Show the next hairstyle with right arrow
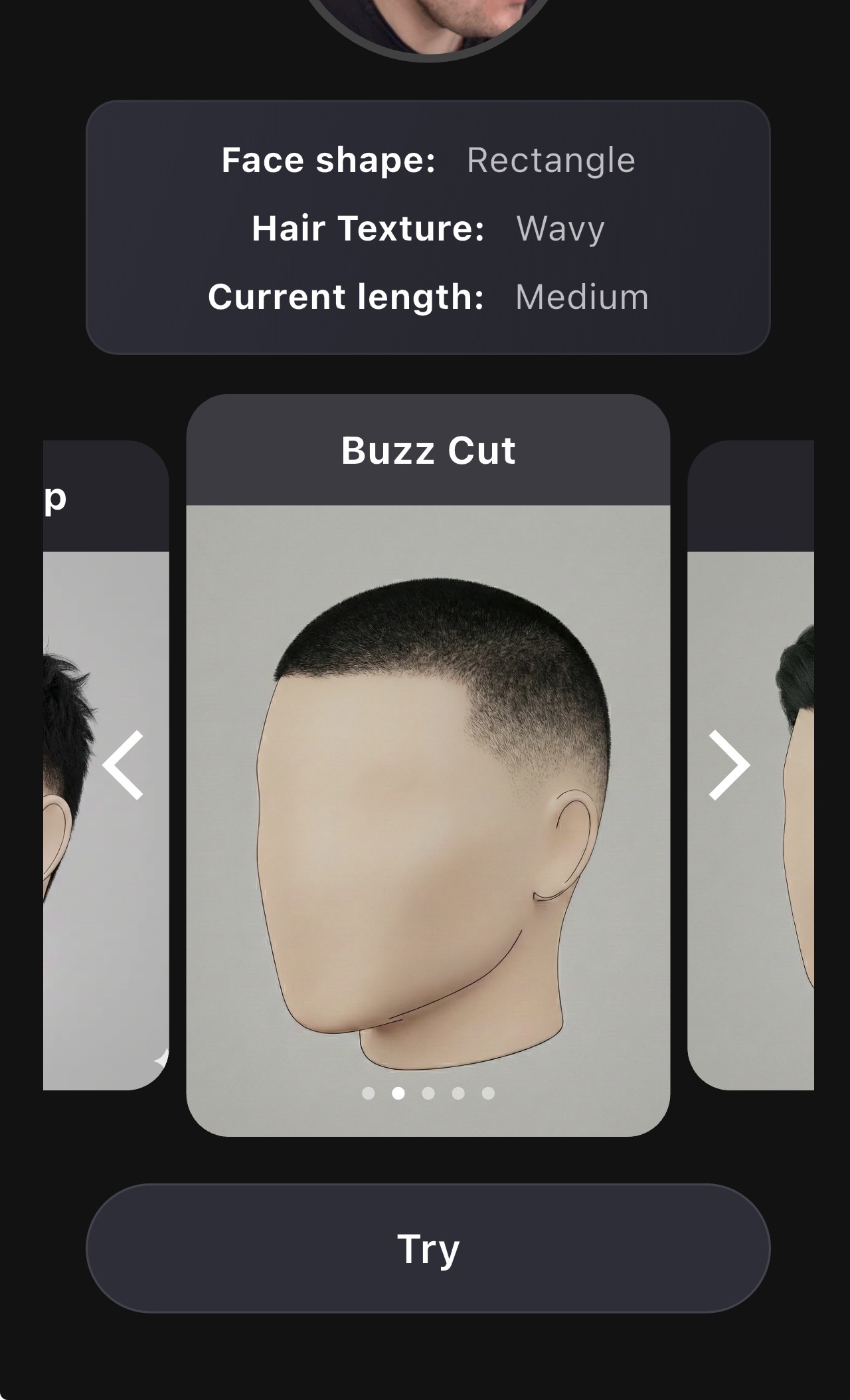 click(x=729, y=765)
